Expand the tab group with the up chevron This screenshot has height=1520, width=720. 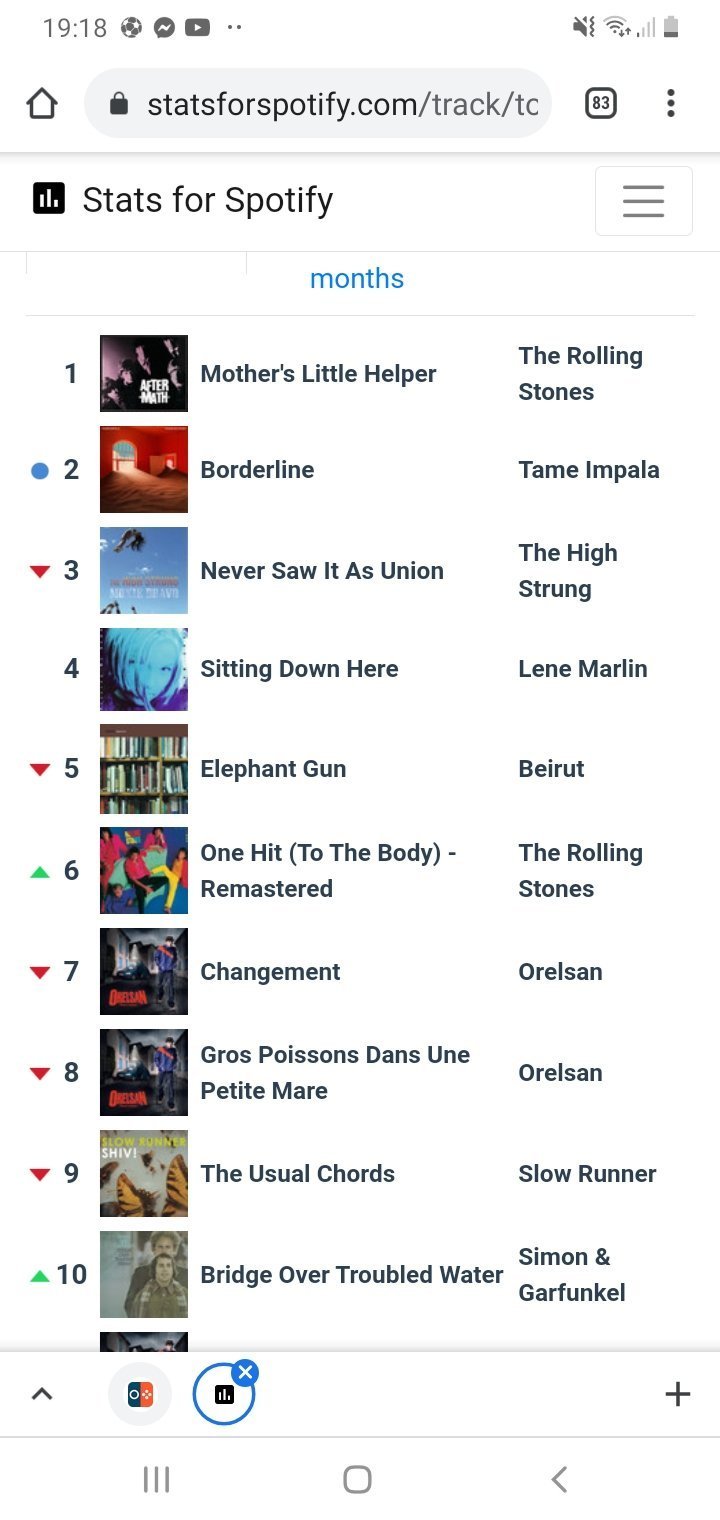(42, 1394)
